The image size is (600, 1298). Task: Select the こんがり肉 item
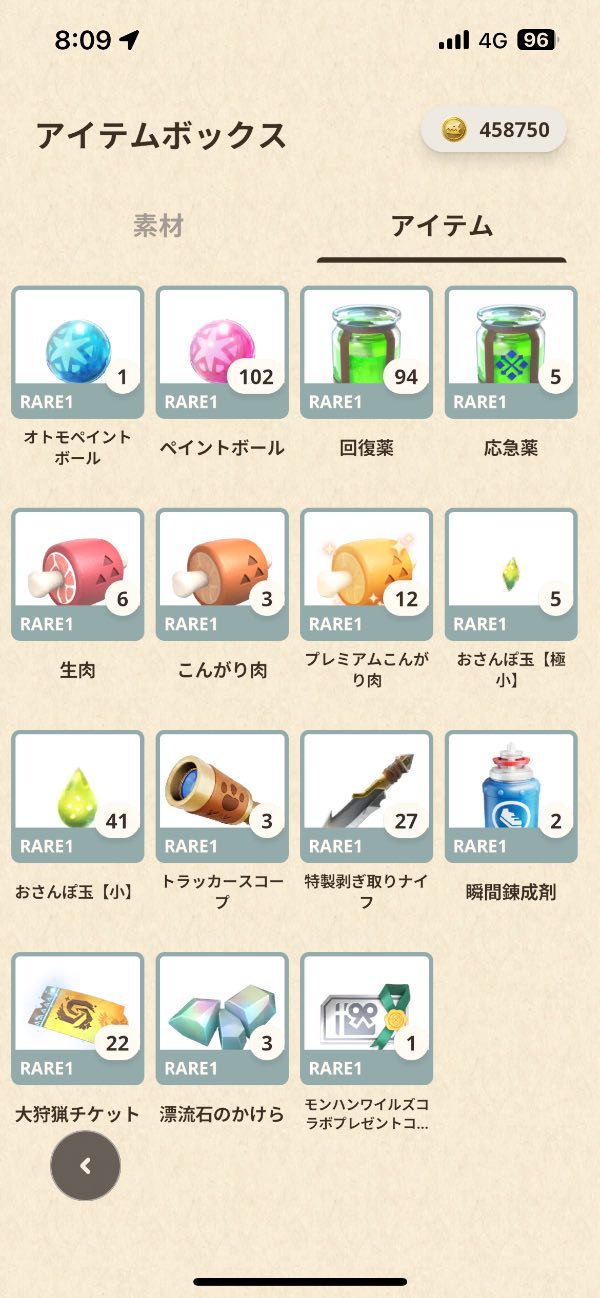click(222, 574)
